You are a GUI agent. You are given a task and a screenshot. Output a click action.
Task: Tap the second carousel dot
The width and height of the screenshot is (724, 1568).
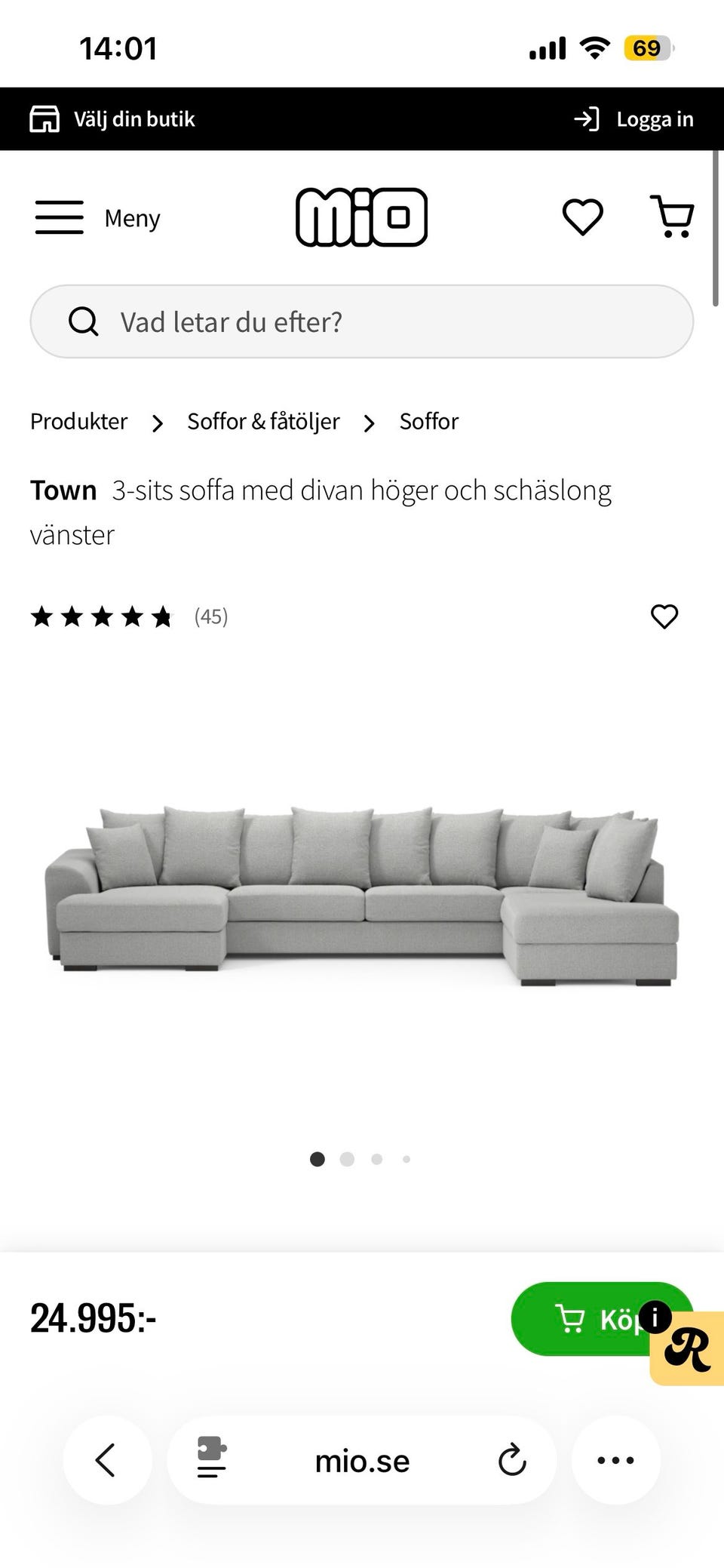[348, 1160]
